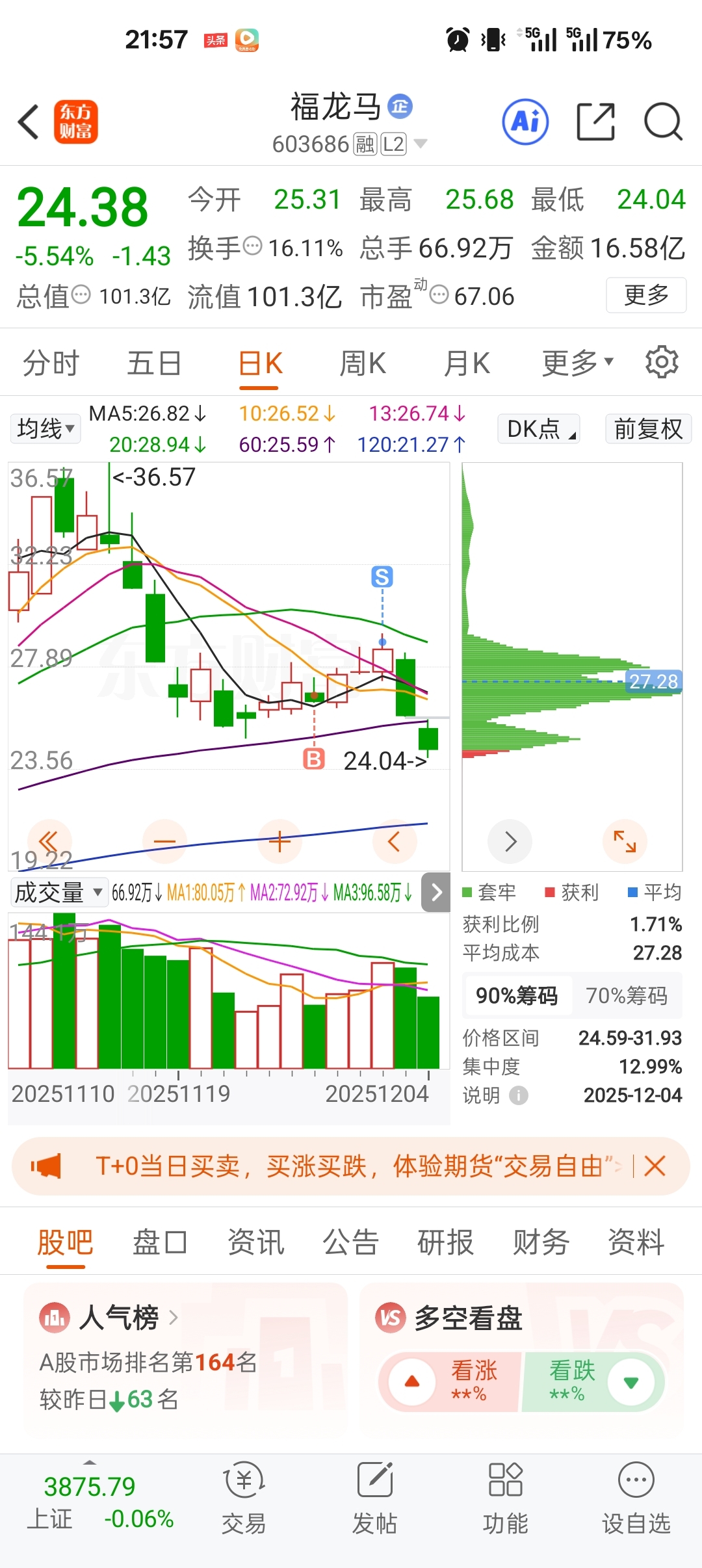
Task: Dismiss the T+0 futures banner
Action: pyautogui.click(x=655, y=1166)
